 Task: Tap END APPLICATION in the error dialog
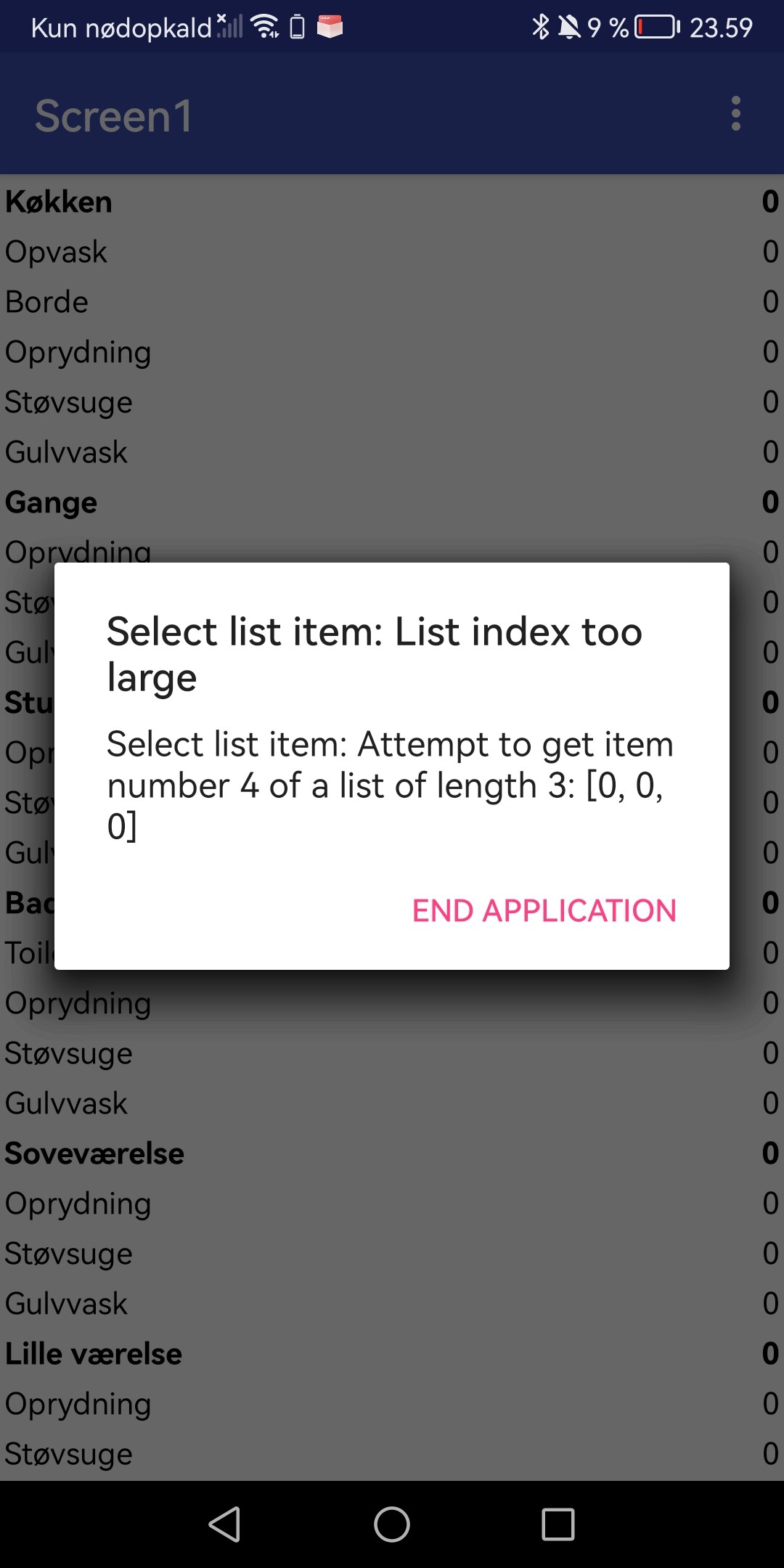click(x=544, y=910)
